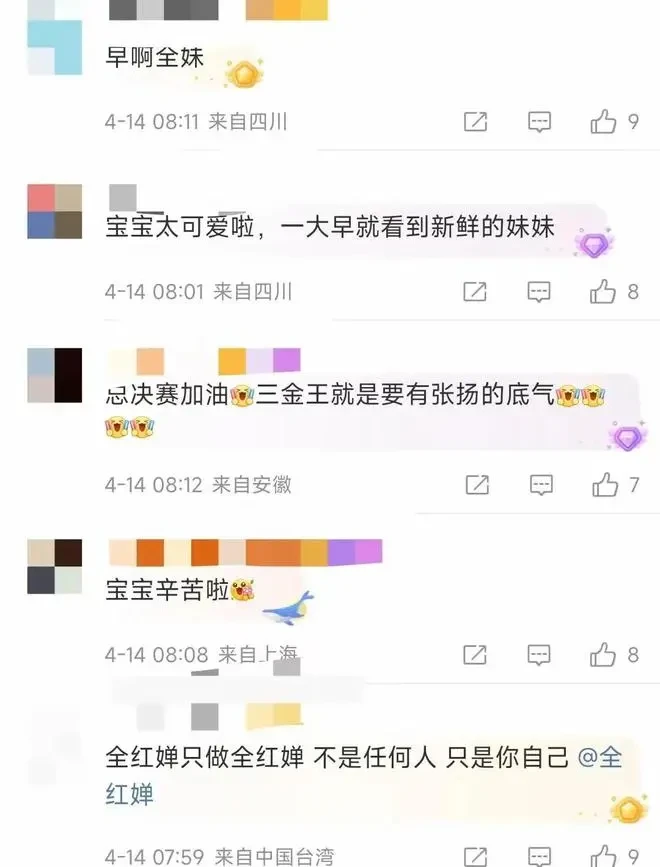Reply to the comment '早啊全妹'
660x867 pixels.
[x=539, y=122]
